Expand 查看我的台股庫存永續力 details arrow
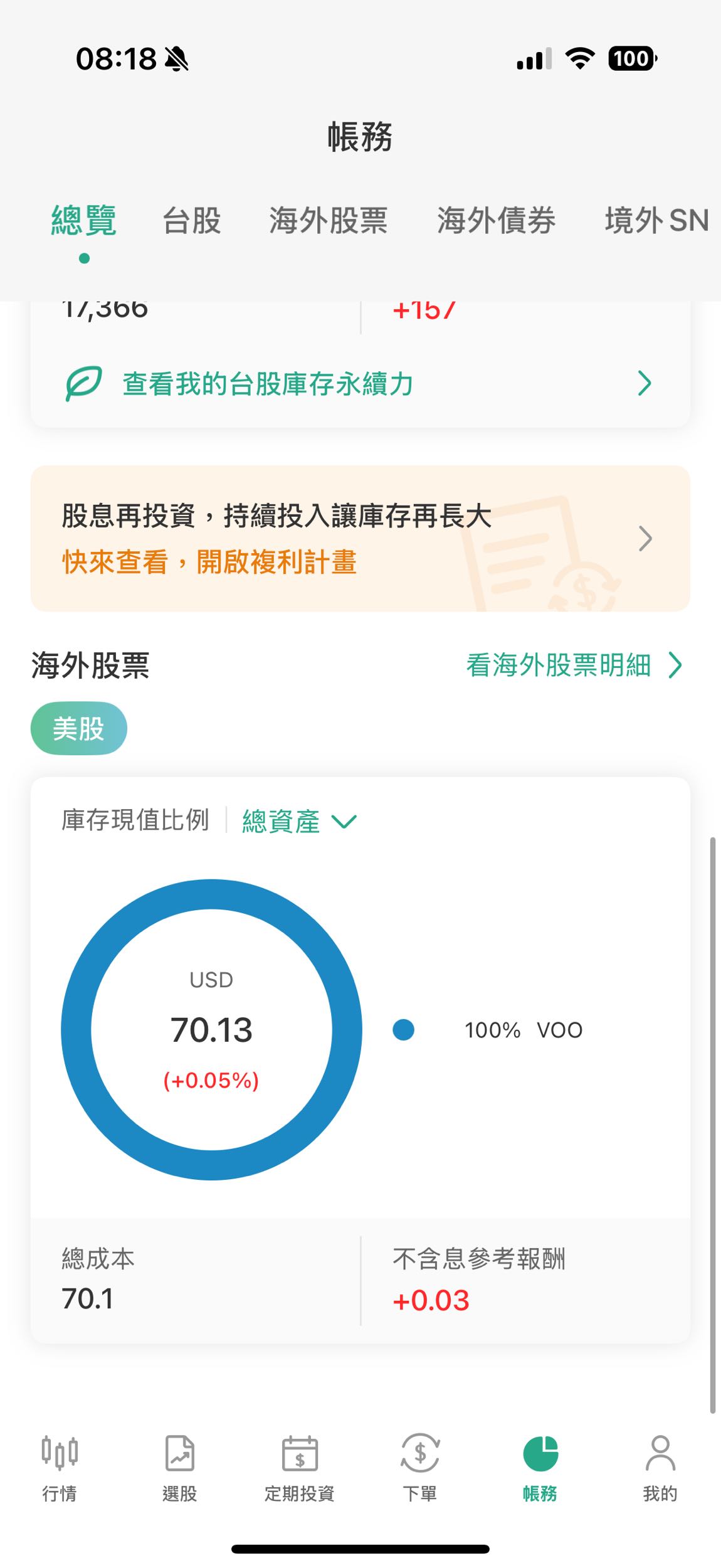Screen dimensions: 721x1568 (x=643, y=382)
